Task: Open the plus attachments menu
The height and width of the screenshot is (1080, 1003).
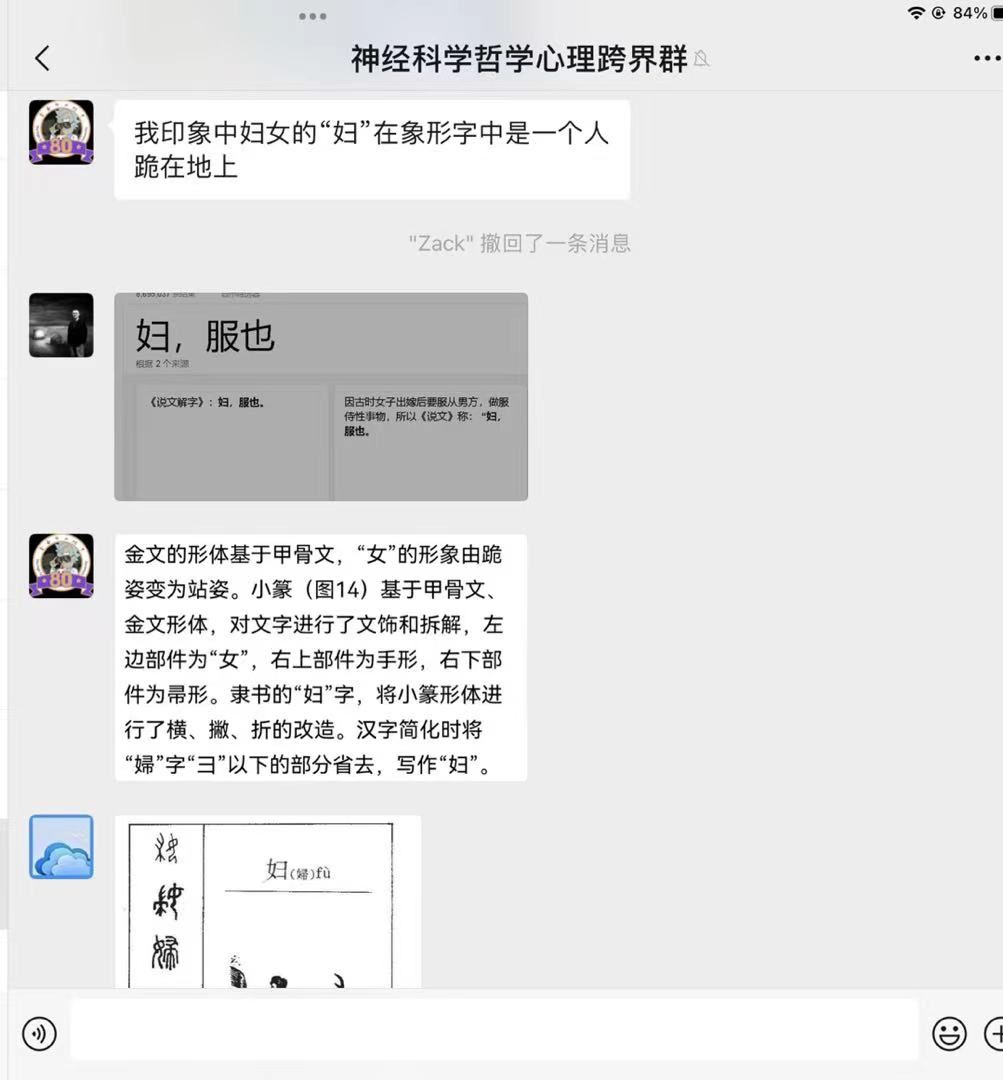Action: coord(995,1033)
